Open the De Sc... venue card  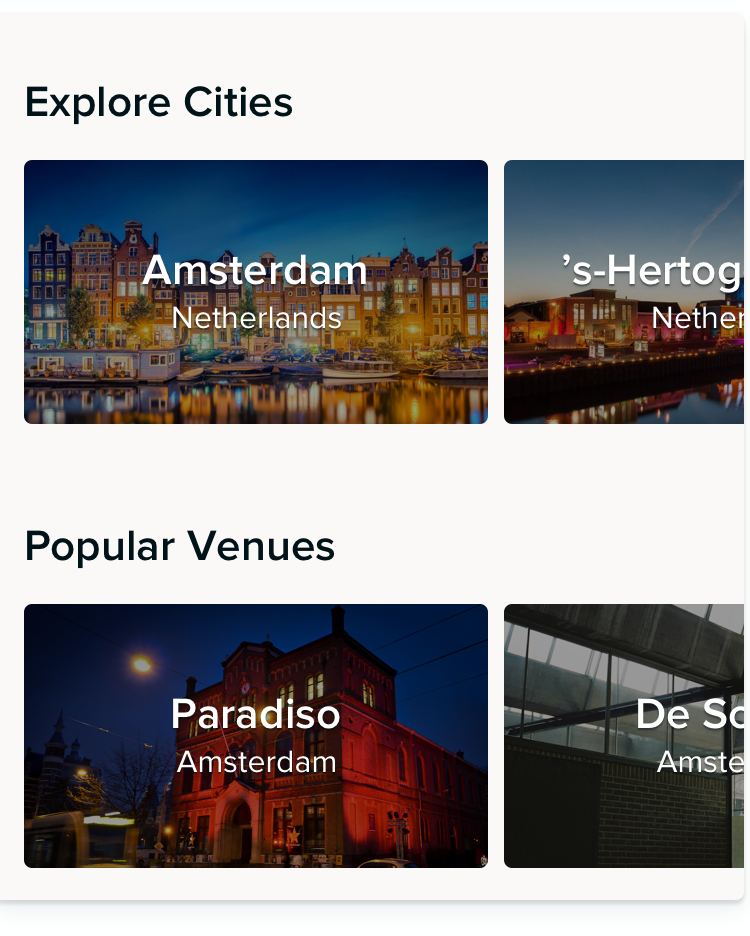tap(624, 736)
